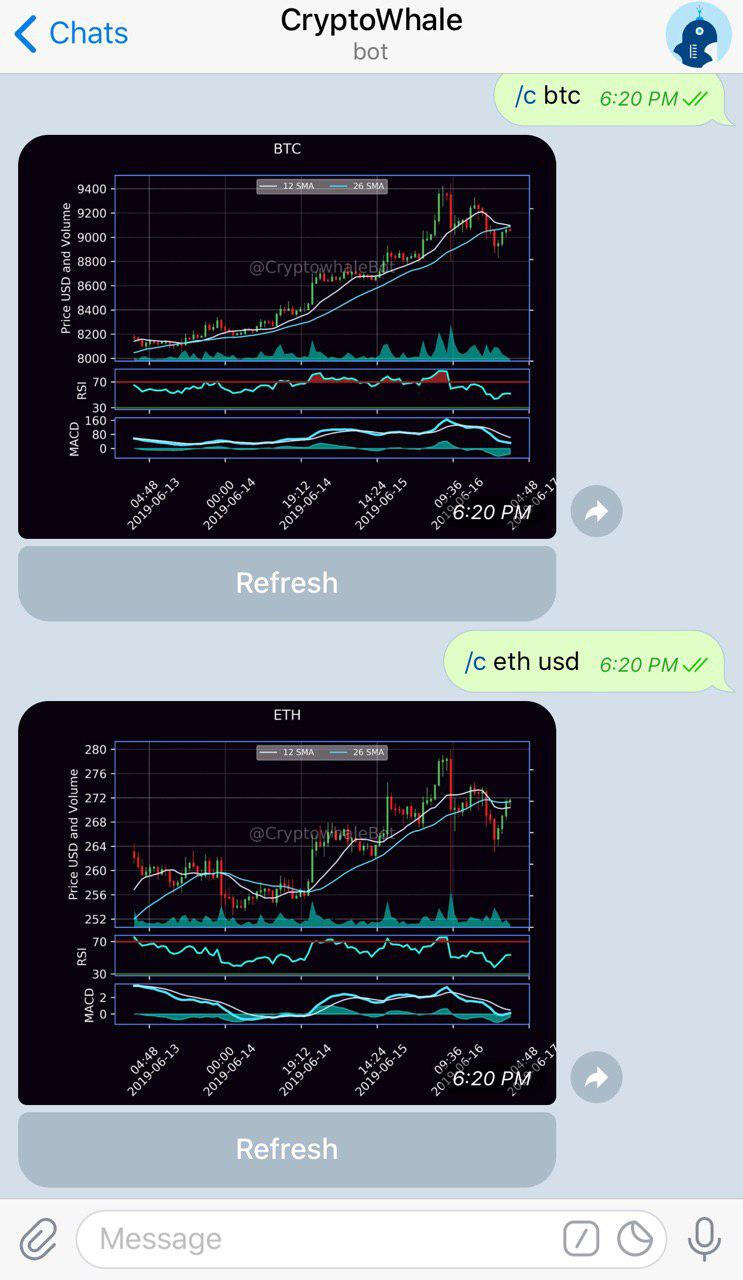This screenshot has height=1280, width=743.
Task: Open the CryptoWhale bot avatar
Action: 700,33
